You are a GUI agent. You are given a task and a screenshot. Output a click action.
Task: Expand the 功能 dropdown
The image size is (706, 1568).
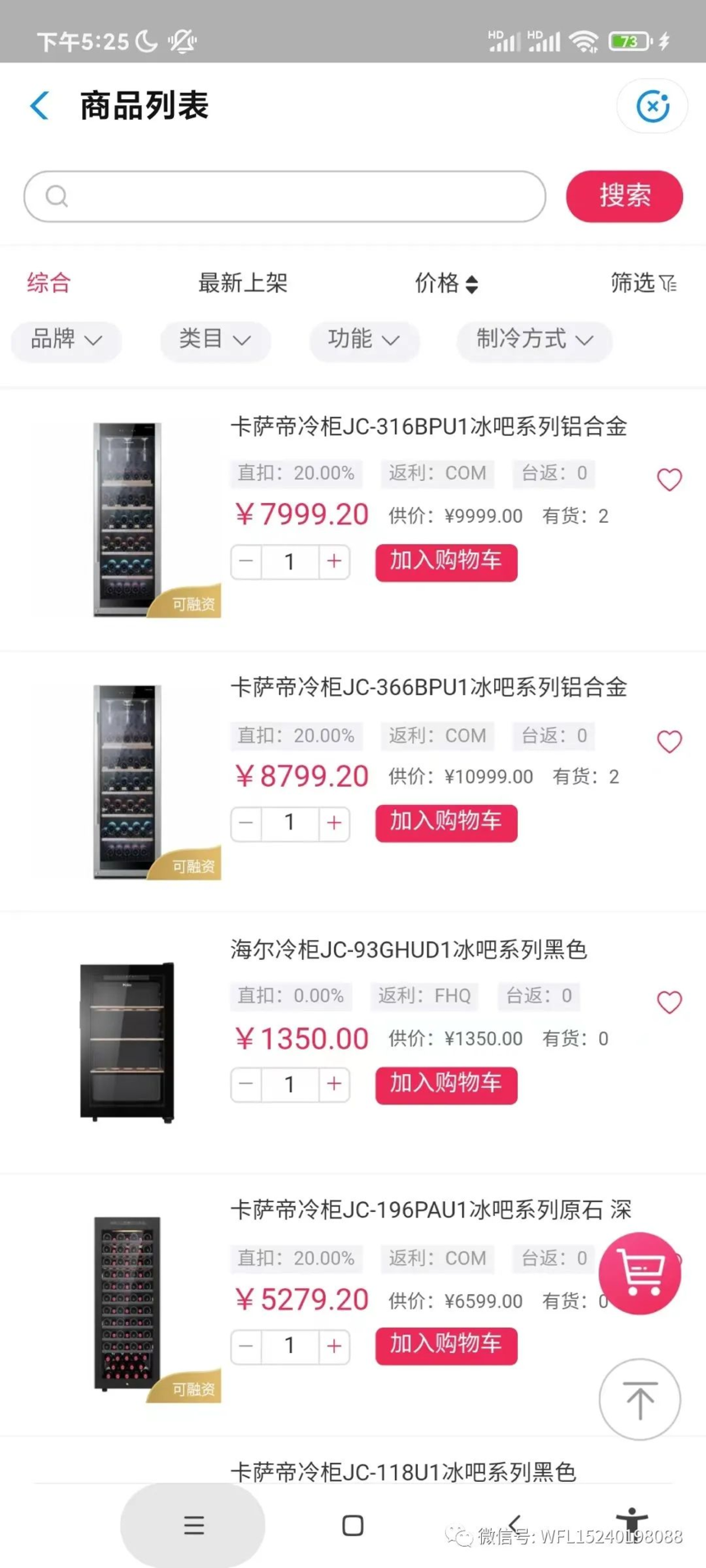[364, 339]
